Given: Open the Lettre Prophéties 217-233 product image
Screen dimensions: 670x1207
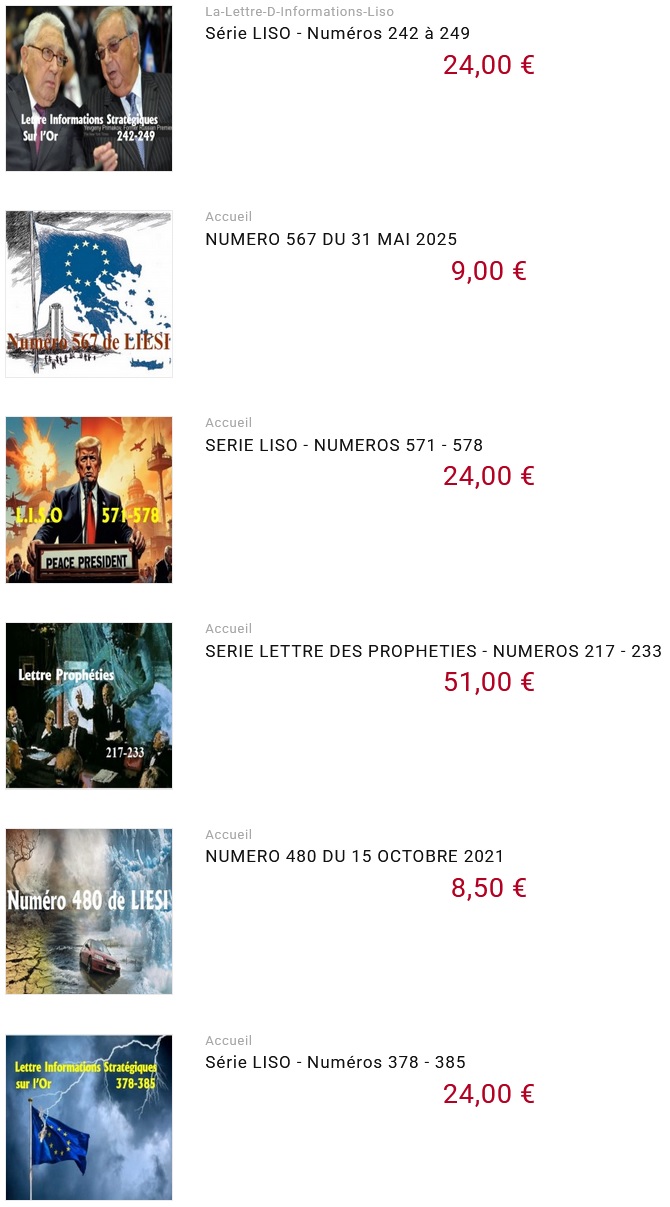Looking at the screenshot, I should click(x=88, y=706).
